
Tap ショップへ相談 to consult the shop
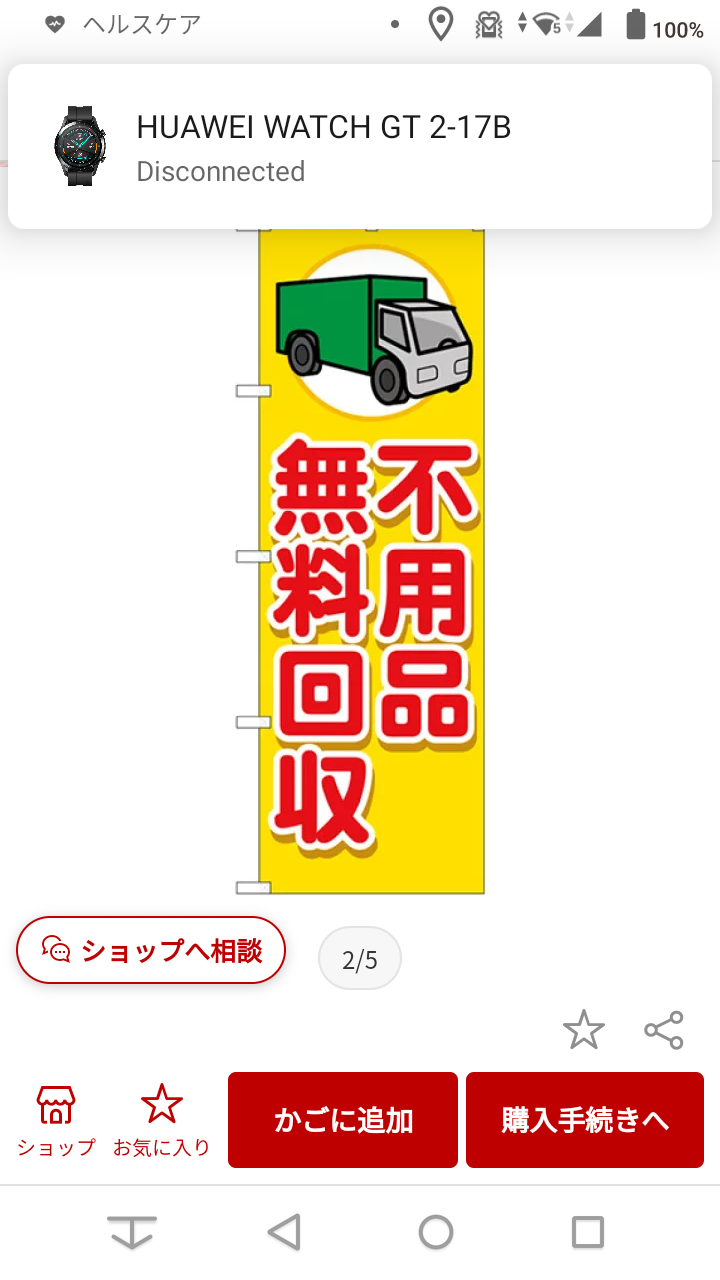[x=151, y=950]
